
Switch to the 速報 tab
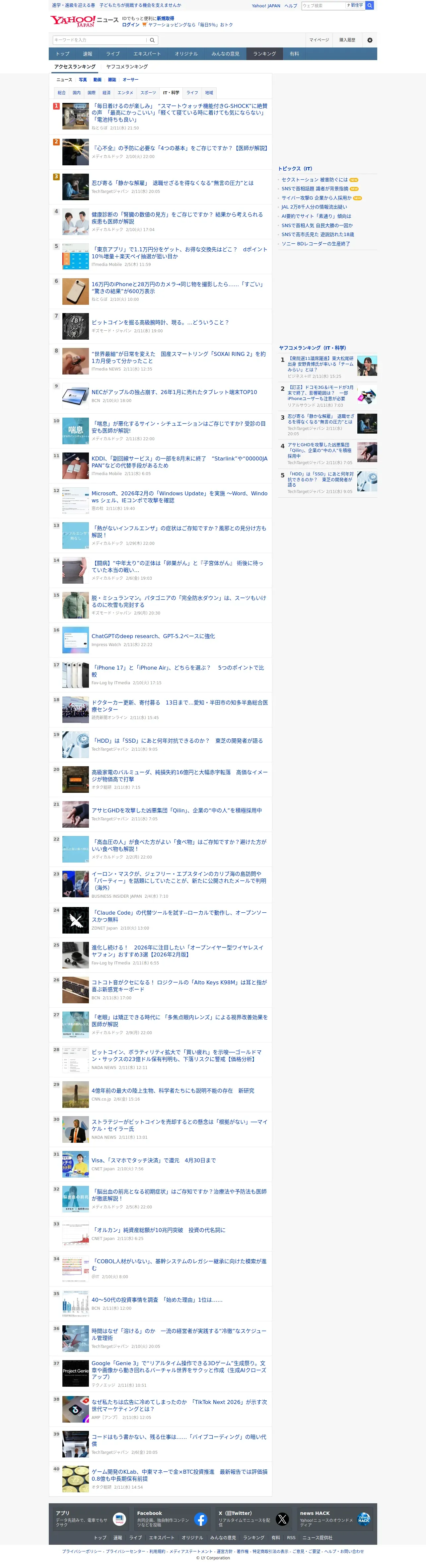point(88,54)
